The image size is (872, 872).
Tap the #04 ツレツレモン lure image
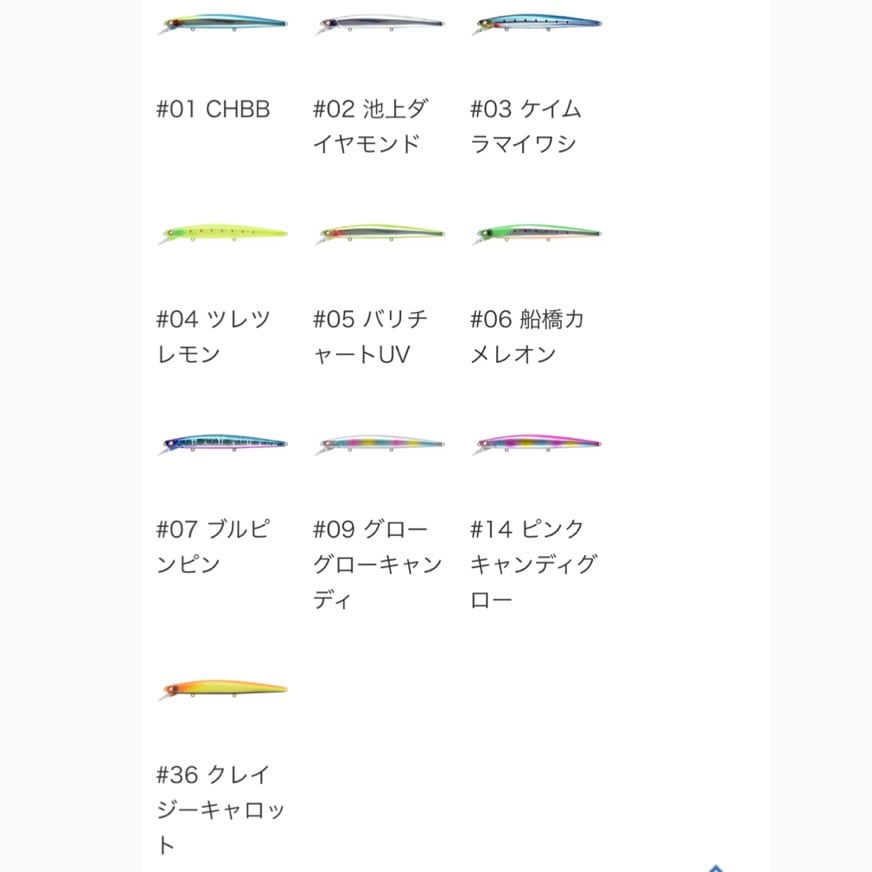(x=222, y=235)
